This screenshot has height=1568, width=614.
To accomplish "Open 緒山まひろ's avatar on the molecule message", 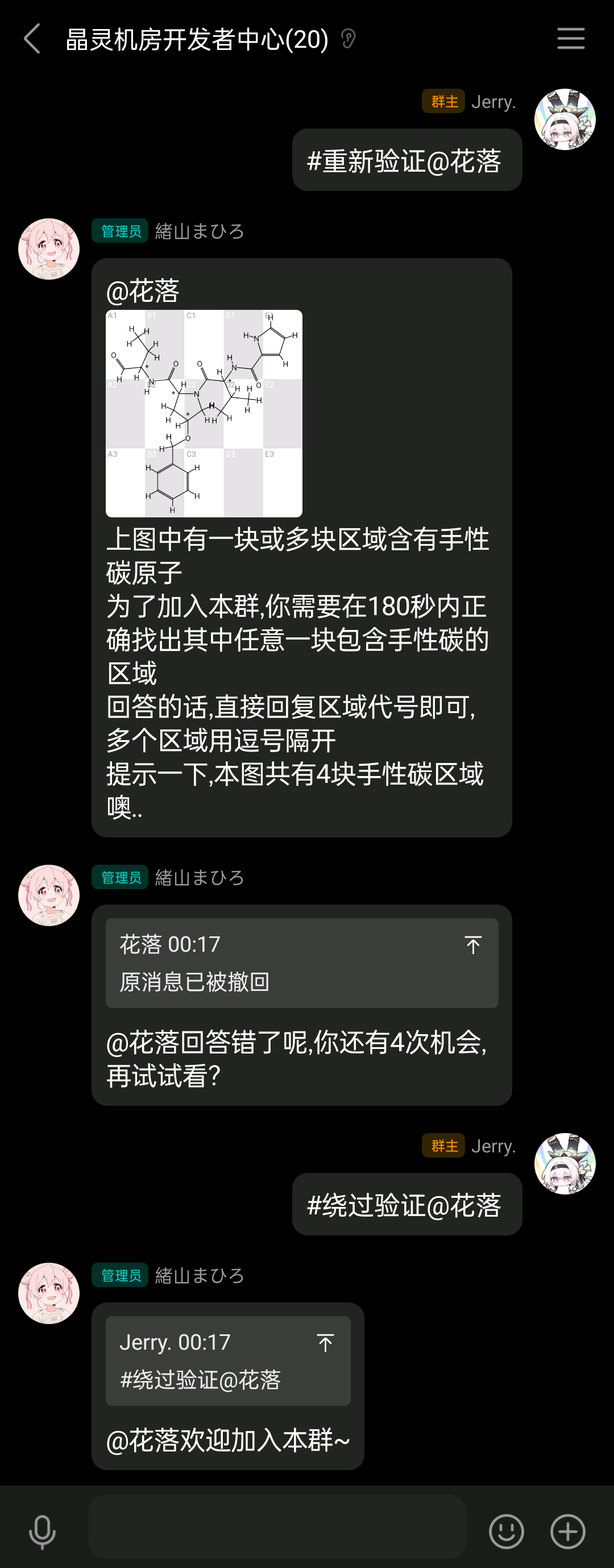I will click(49, 249).
